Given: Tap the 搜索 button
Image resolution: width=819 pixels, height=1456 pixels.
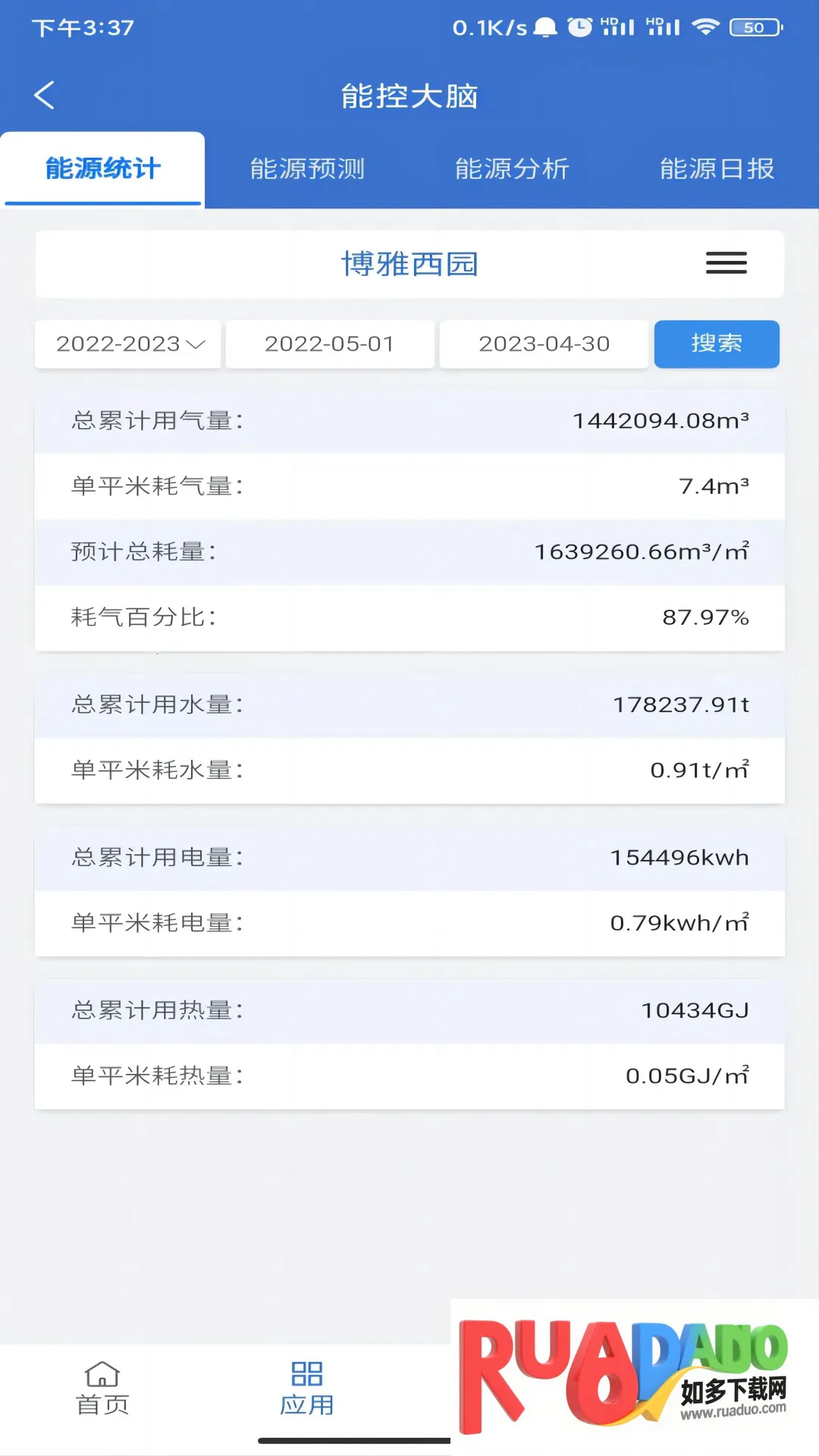Looking at the screenshot, I should [717, 344].
